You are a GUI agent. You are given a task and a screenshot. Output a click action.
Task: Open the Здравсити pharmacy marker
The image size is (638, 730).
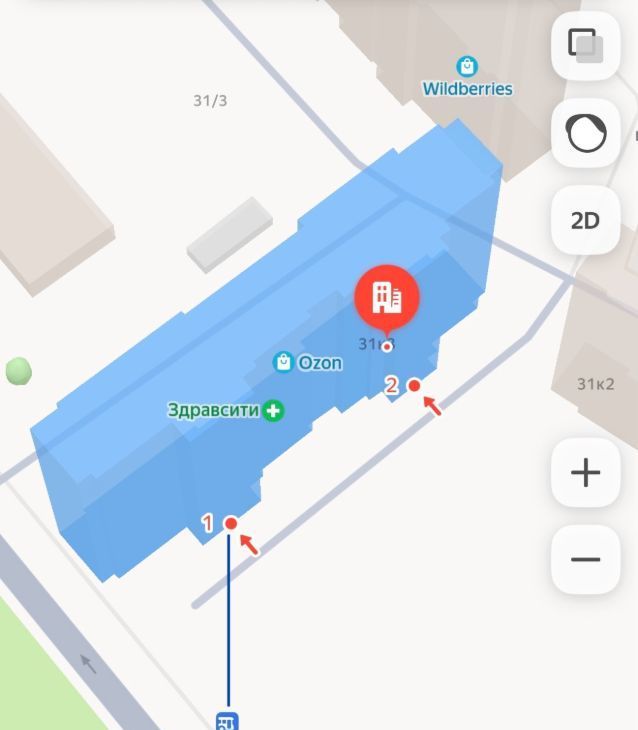point(273,410)
